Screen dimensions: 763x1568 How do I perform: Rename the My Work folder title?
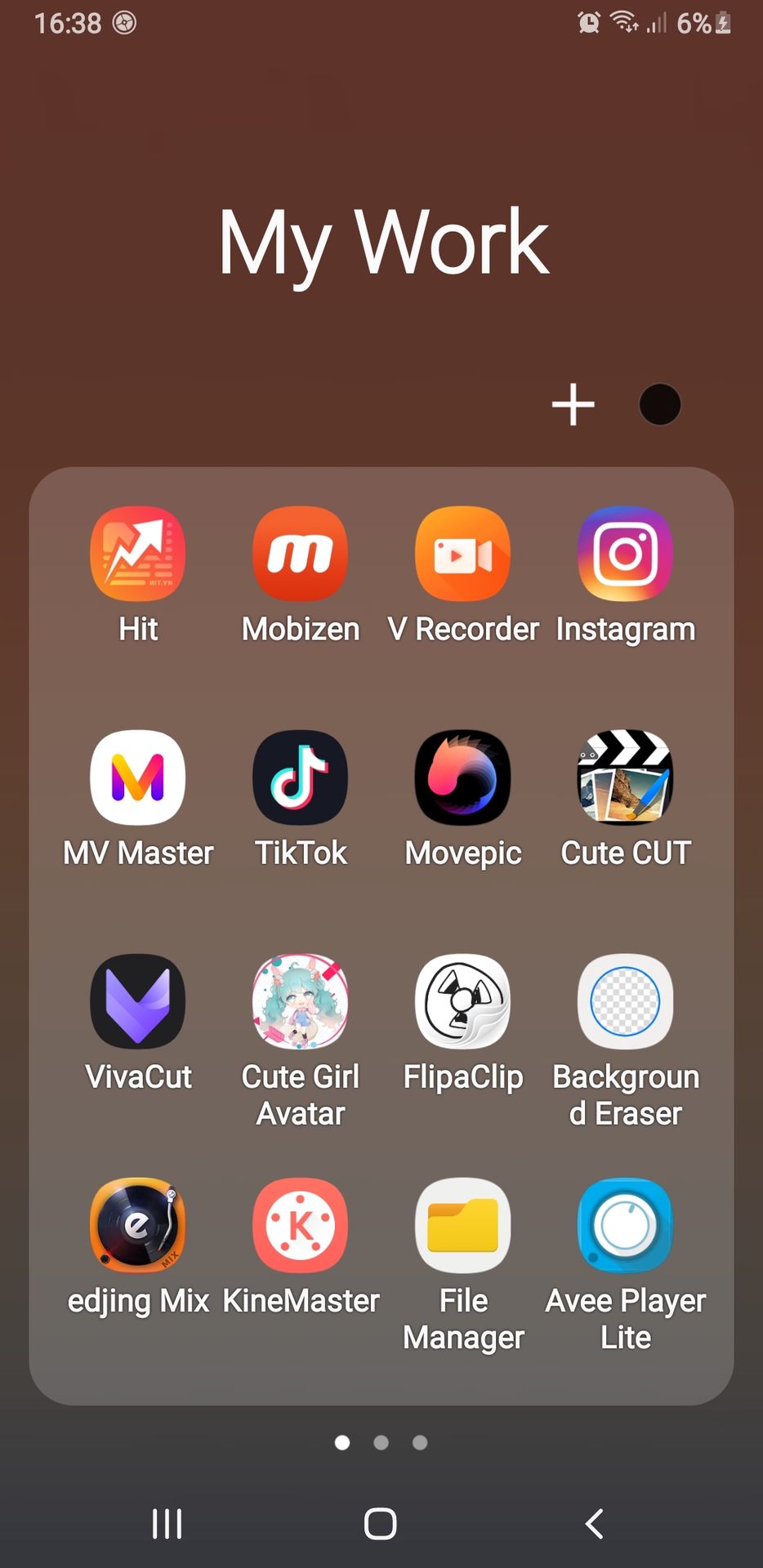382,243
